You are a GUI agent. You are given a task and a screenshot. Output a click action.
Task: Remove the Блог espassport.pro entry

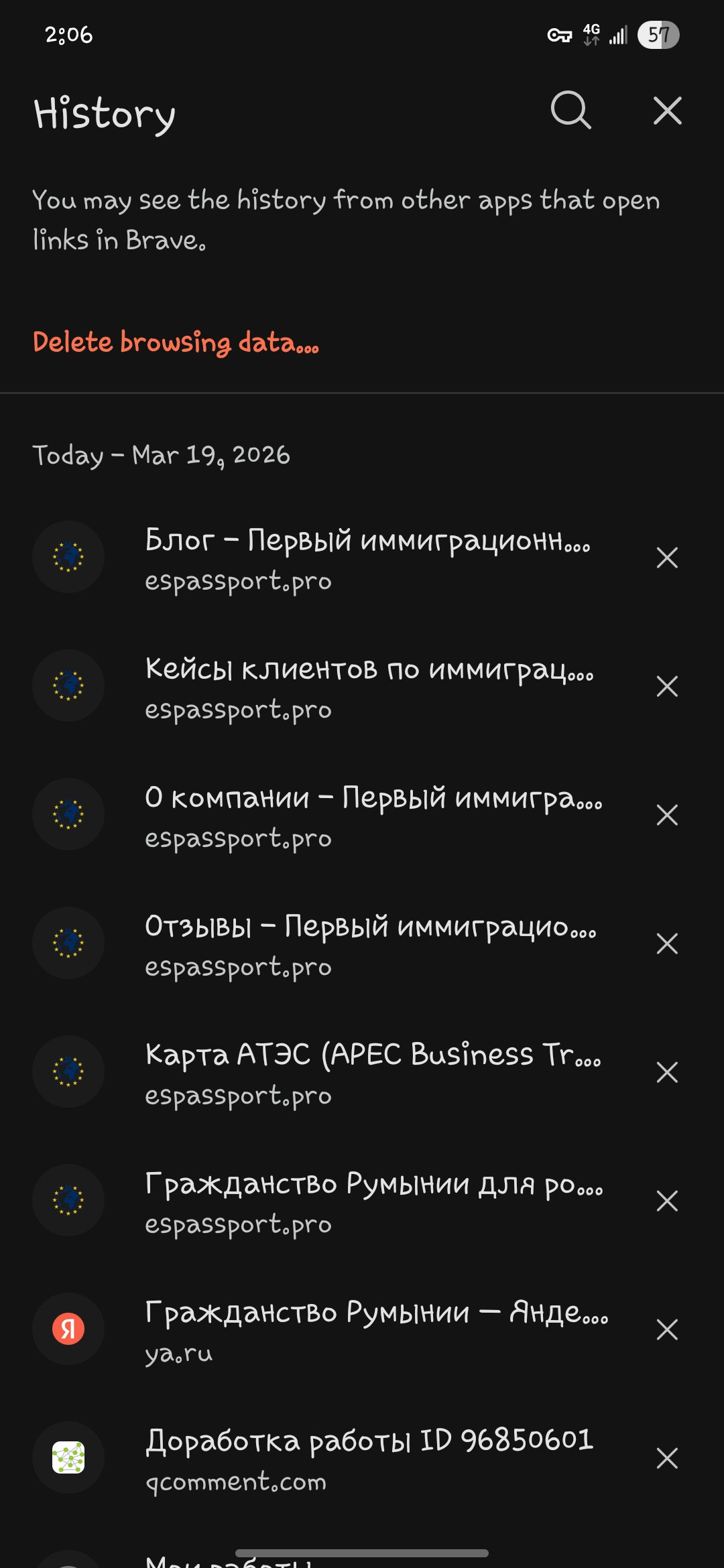pos(667,558)
